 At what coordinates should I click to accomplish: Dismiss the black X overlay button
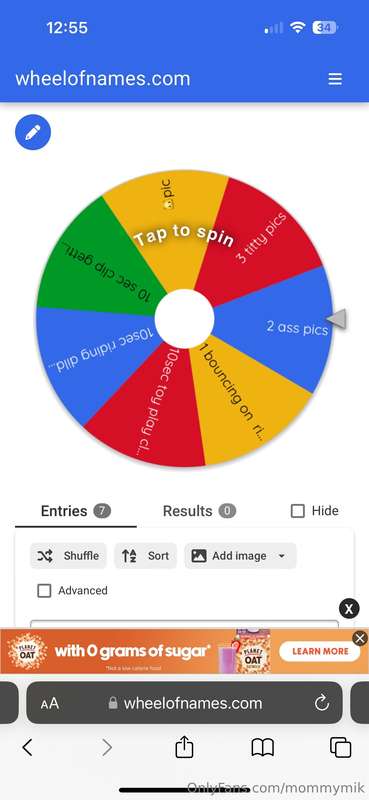click(349, 608)
